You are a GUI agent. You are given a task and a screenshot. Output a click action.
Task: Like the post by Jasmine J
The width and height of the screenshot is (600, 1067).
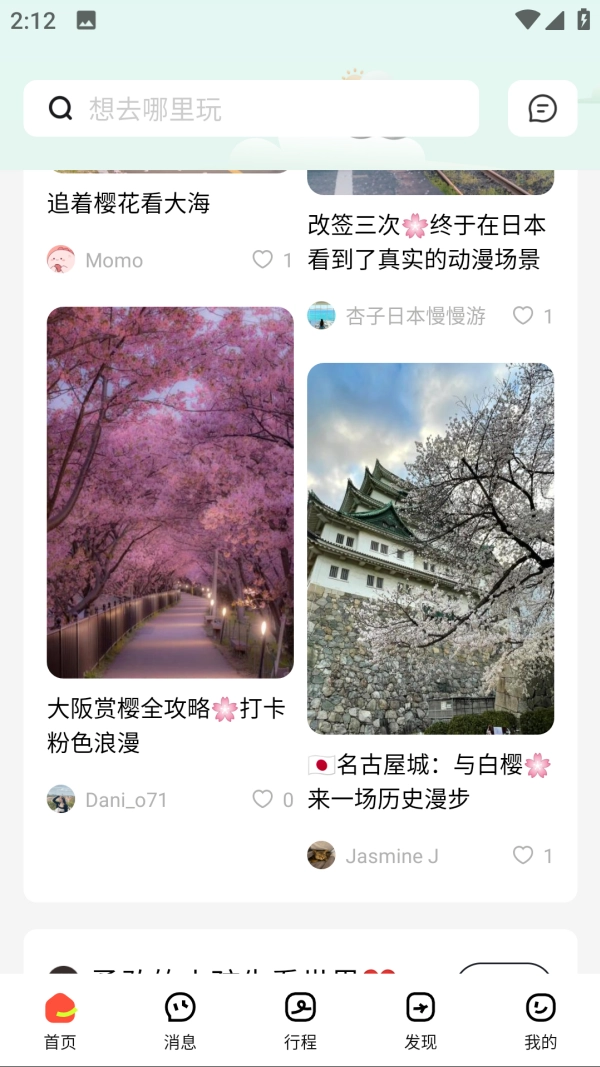coord(523,856)
